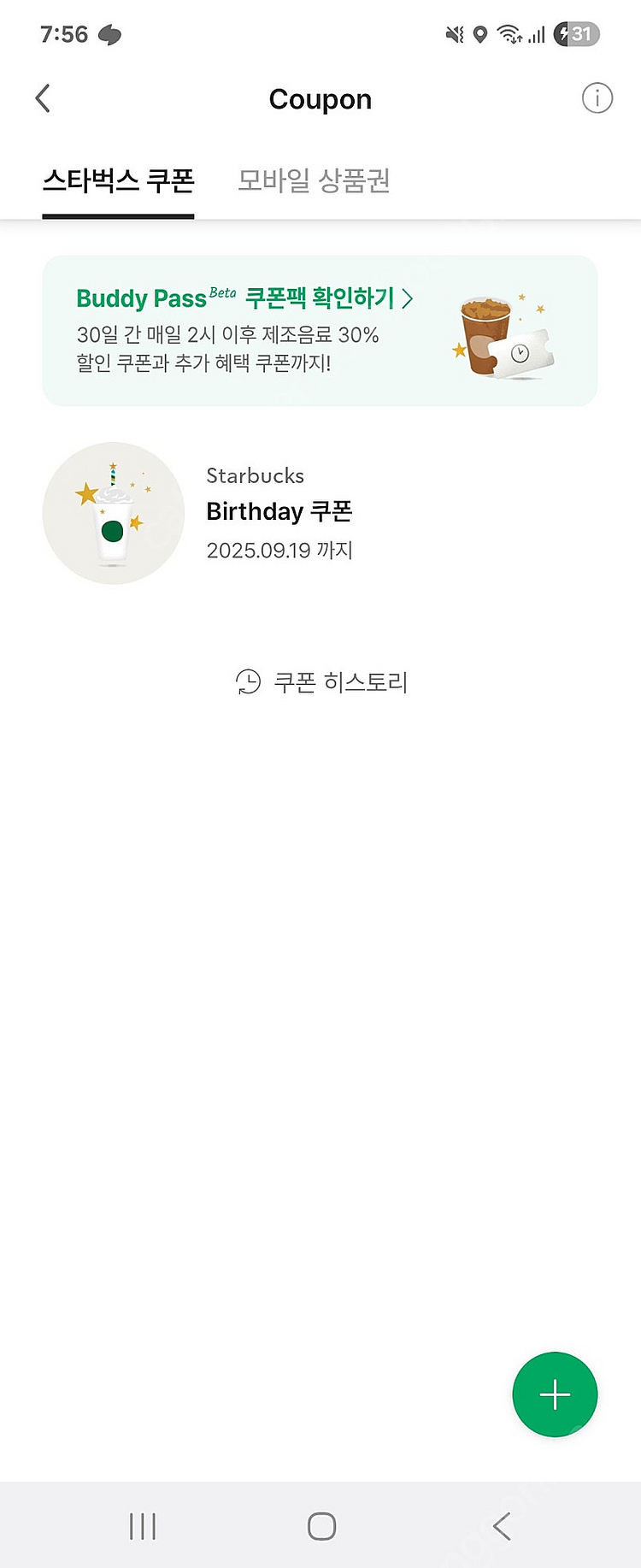Tap the Android back key in navigation bar
Image resolution: width=641 pixels, height=1568 pixels.
[500, 1525]
